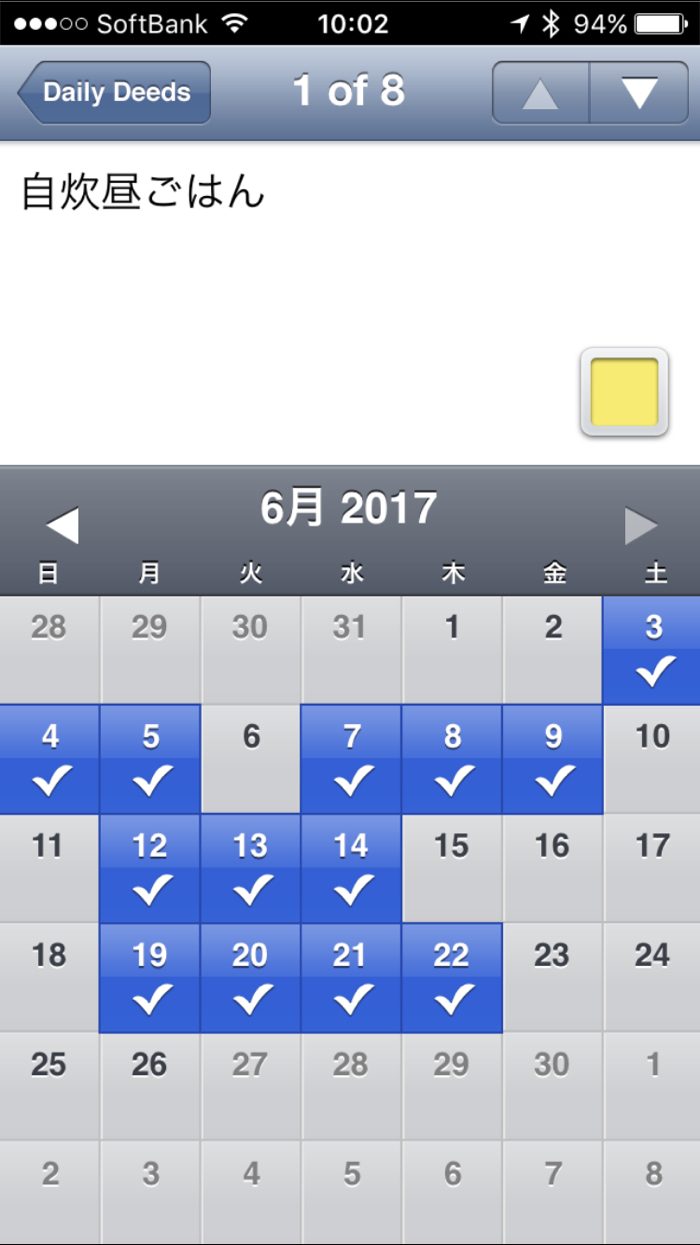This screenshot has height=1245, width=700.
Task: Uncheck June 3 in the calendar
Action: click(x=653, y=650)
